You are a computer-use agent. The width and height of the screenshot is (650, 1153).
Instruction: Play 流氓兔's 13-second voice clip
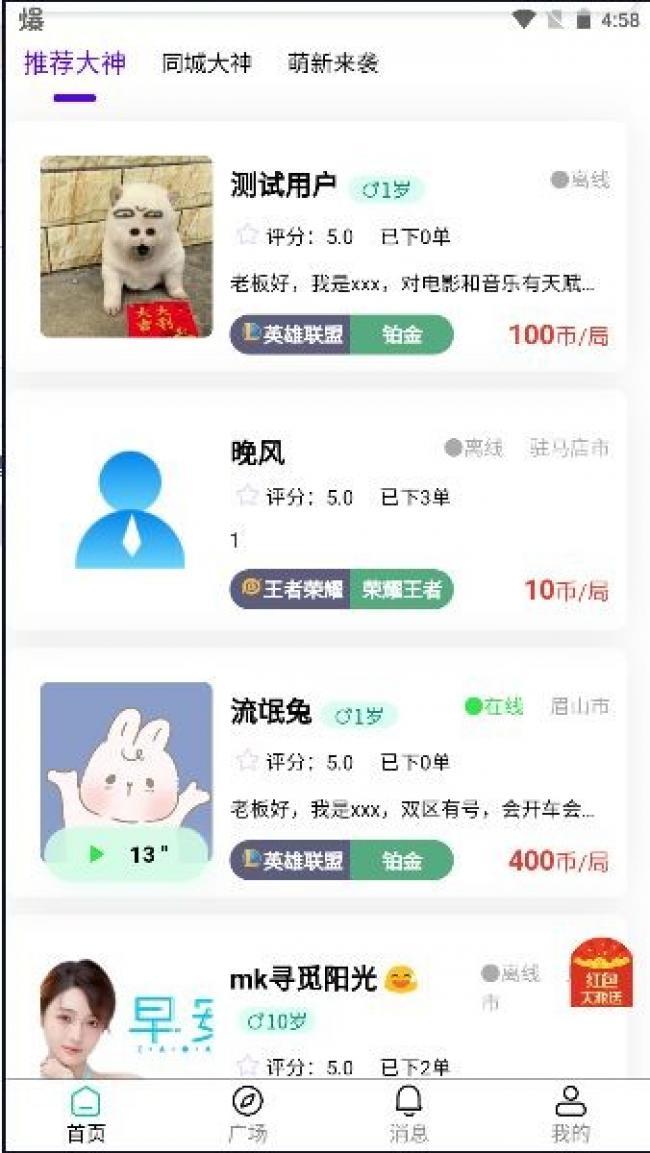[x=126, y=854]
